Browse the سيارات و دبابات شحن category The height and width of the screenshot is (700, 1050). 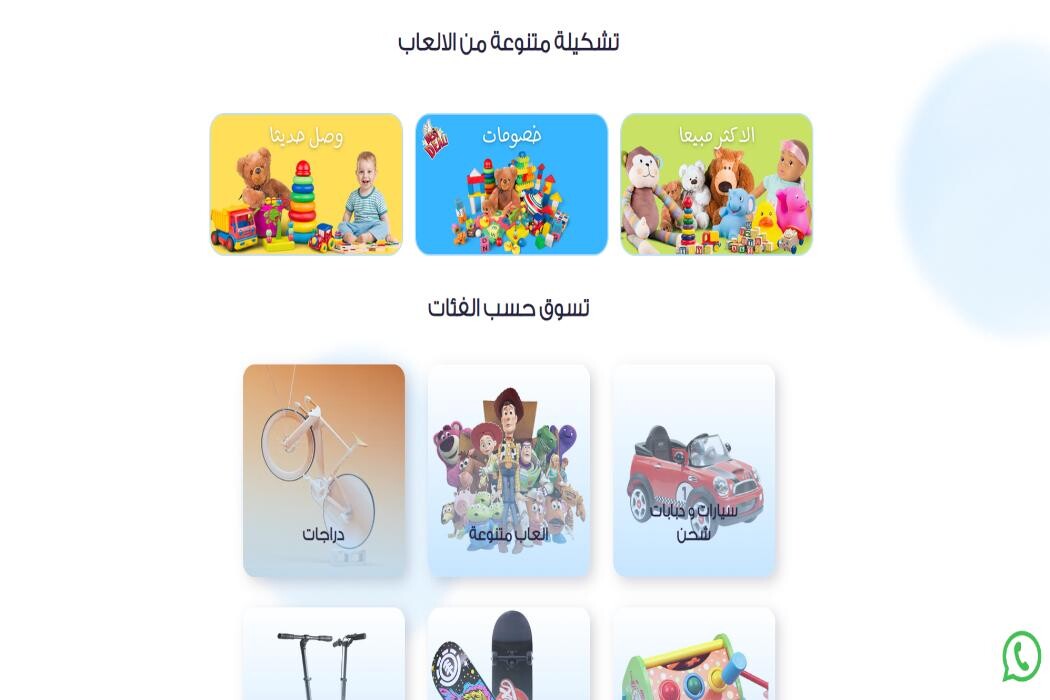click(x=694, y=470)
